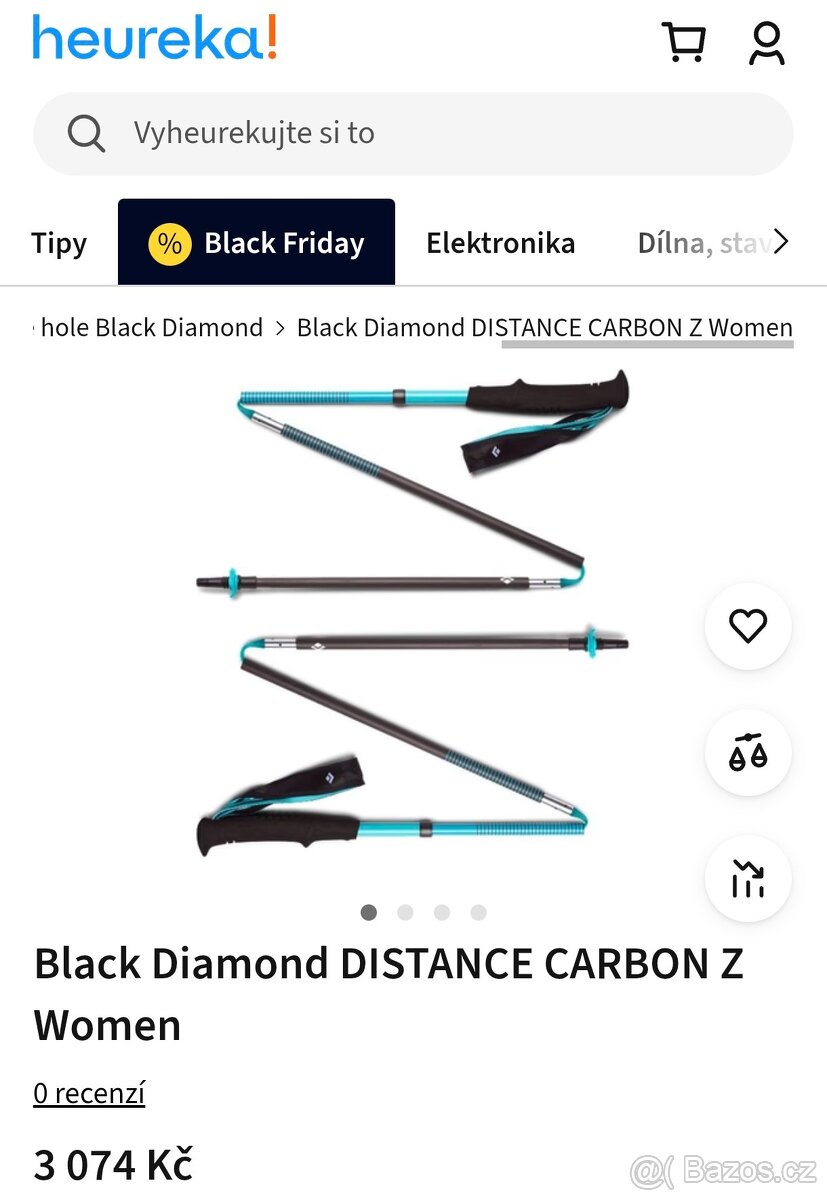Image resolution: width=827 pixels, height=1200 pixels.
Task: Select the Elektronika category
Action: (x=500, y=243)
